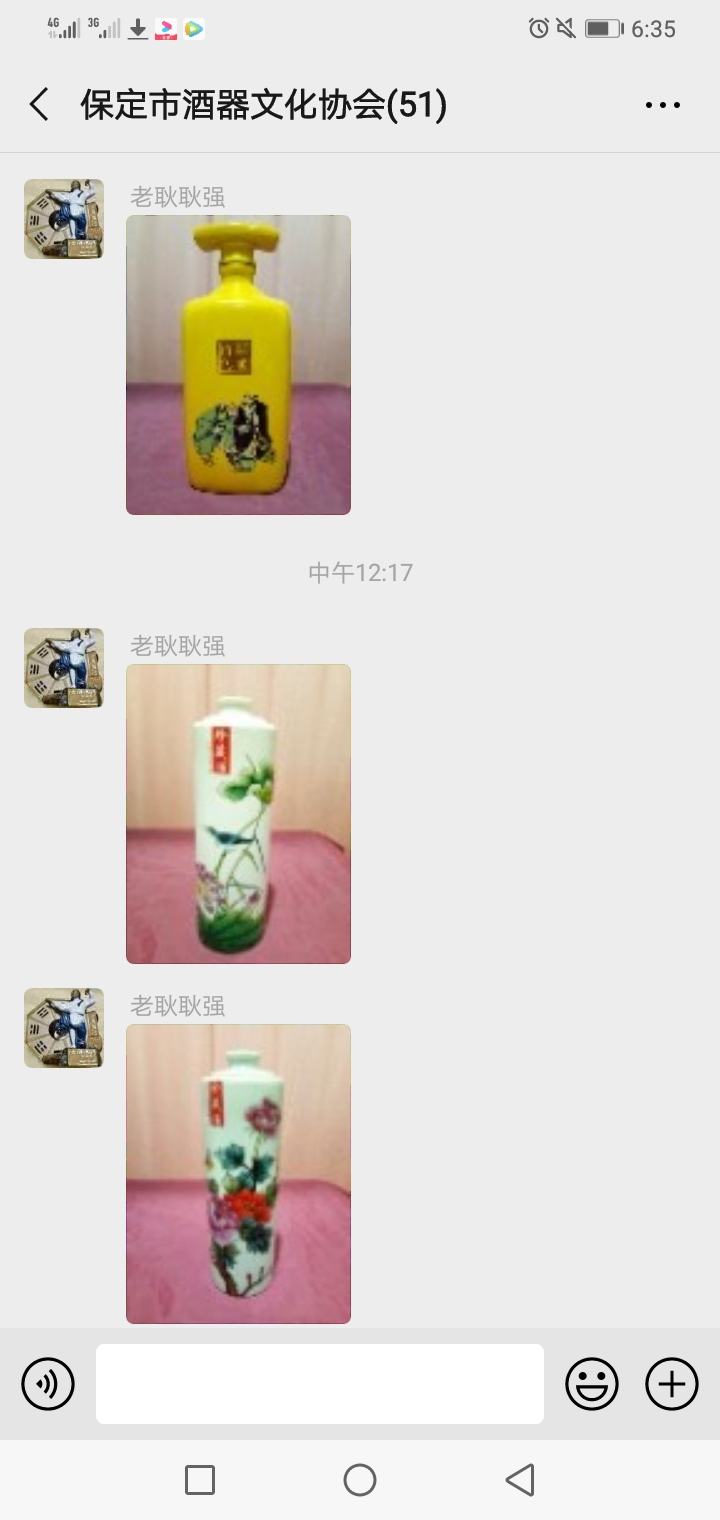View the lotus and bird bottle photo

click(238, 814)
